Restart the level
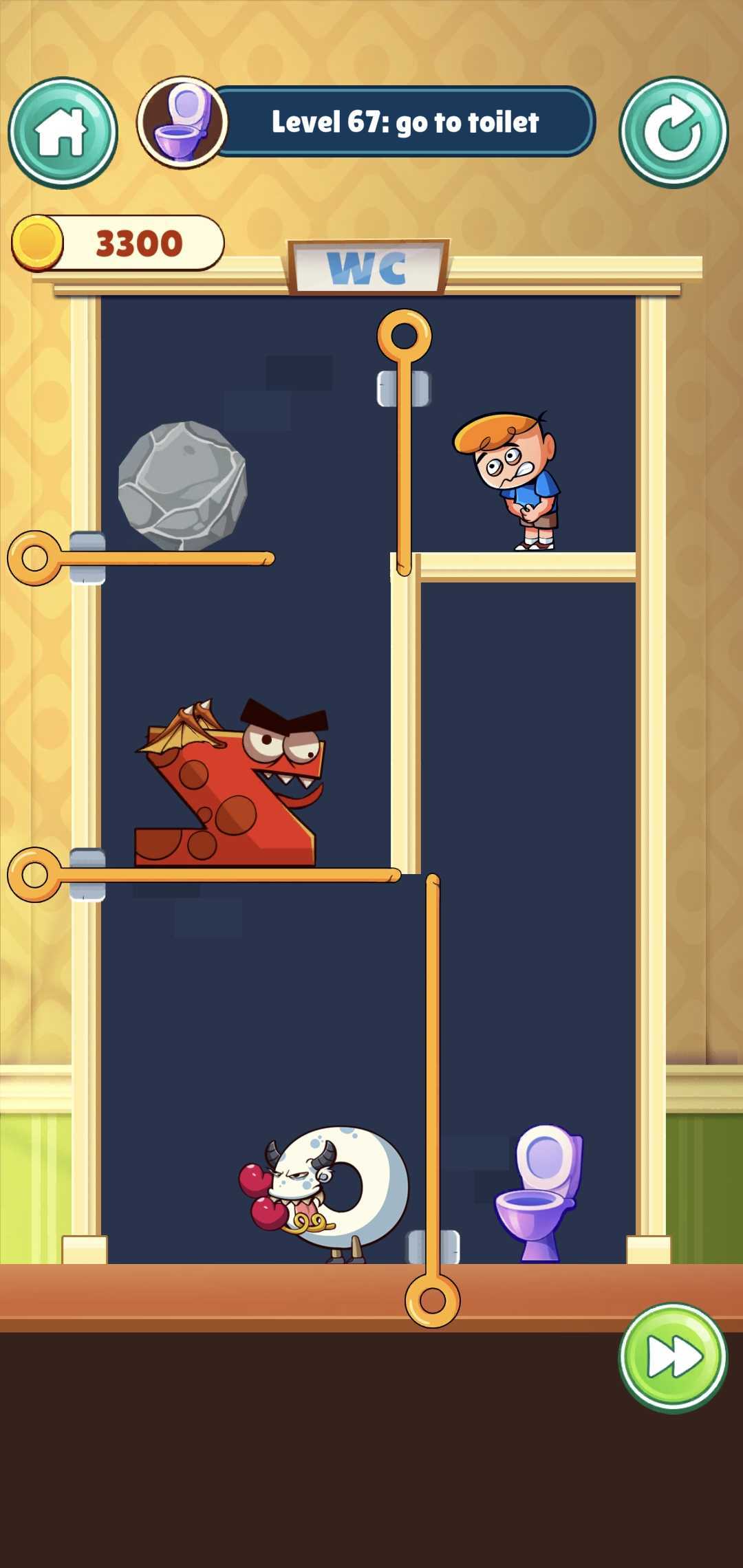Image resolution: width=743 pixels, height=1568 pixels. click(674, 131)
